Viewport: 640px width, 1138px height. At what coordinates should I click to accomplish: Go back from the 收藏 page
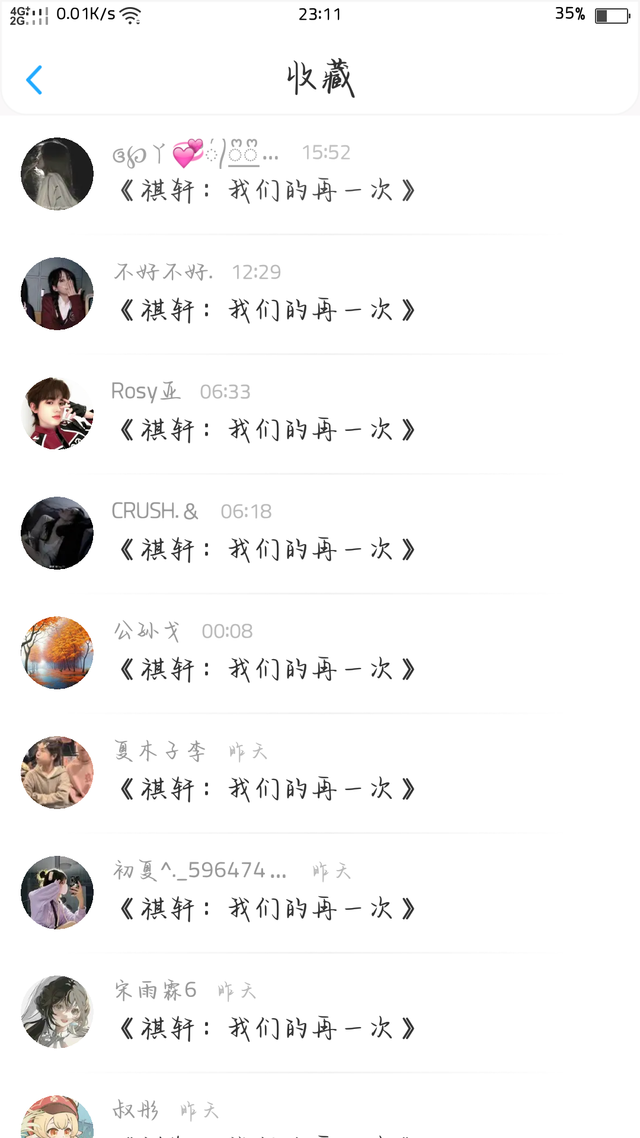pyautogui.click(x=35, y=80)
